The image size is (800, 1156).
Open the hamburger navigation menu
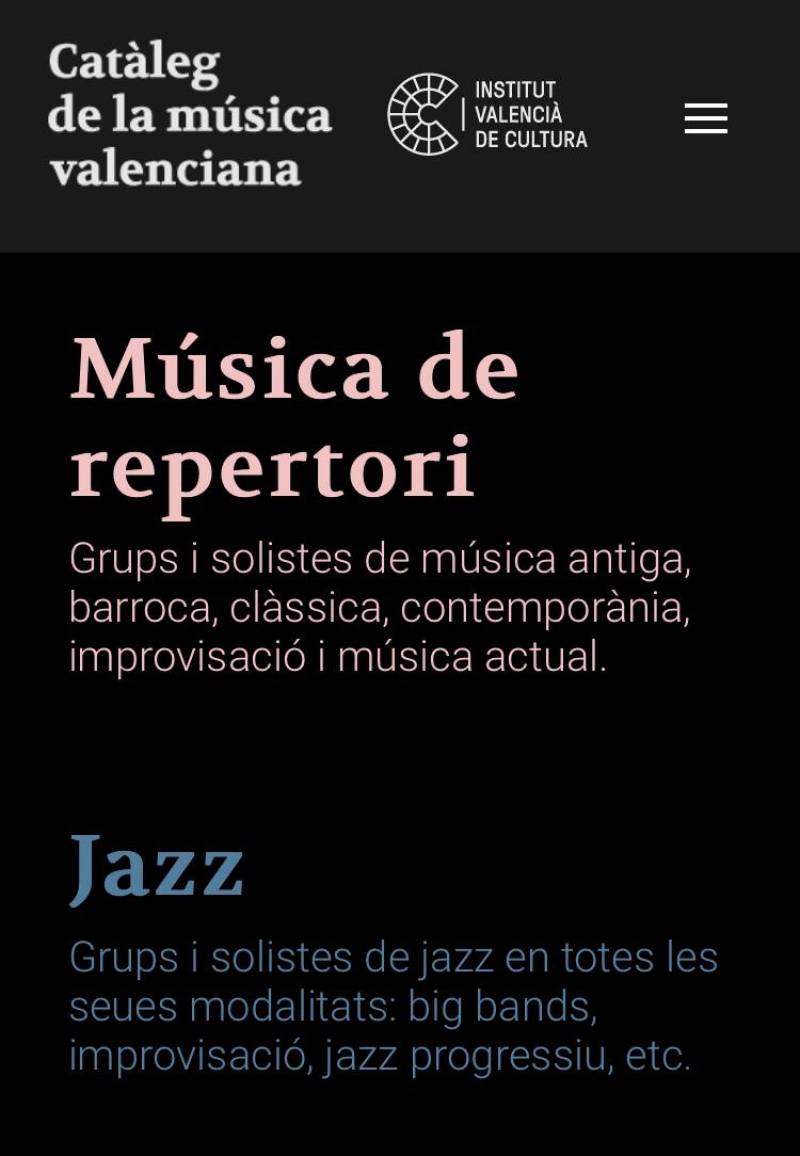click(x=705, y=119)
